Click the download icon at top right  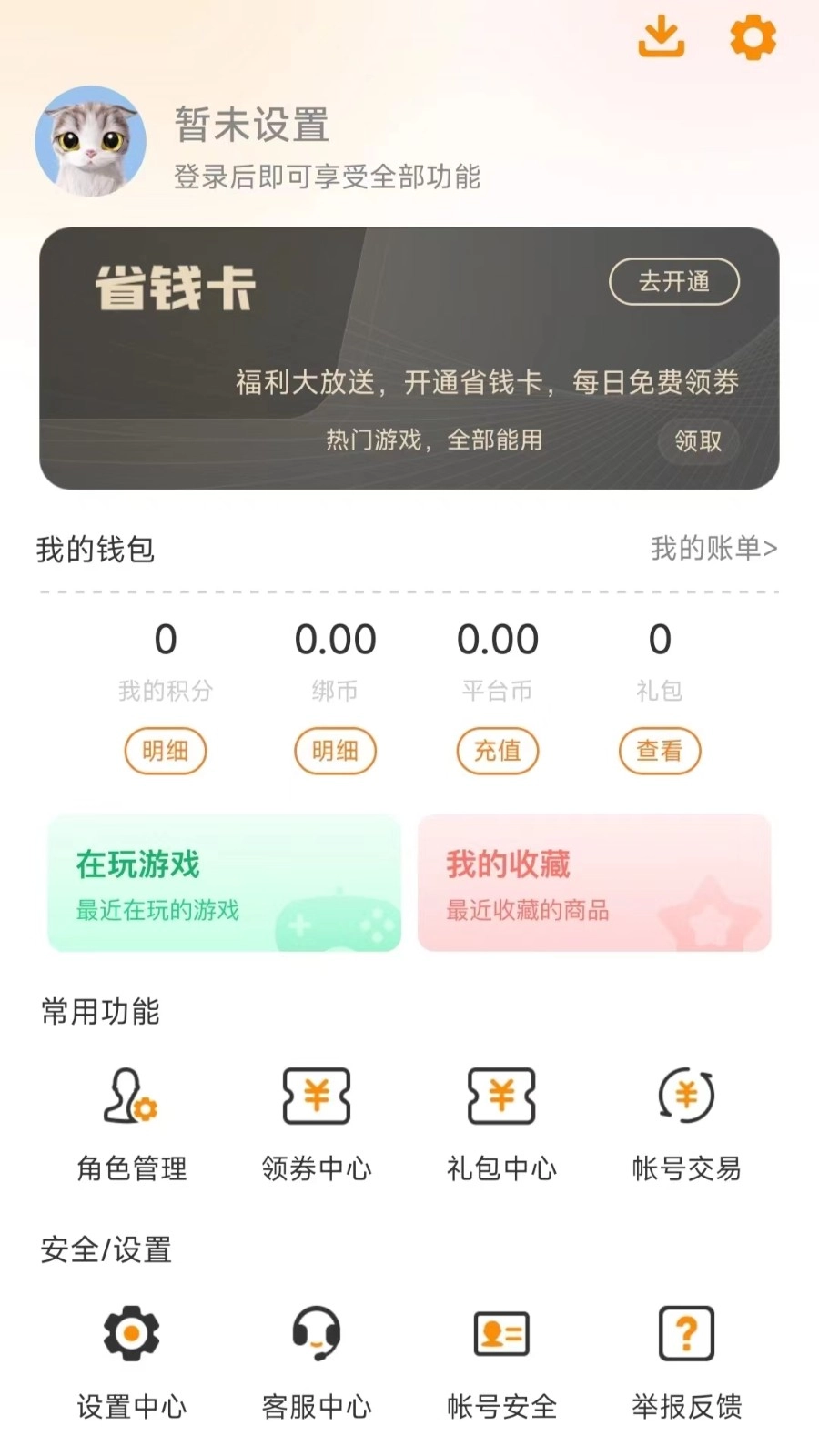662,38
